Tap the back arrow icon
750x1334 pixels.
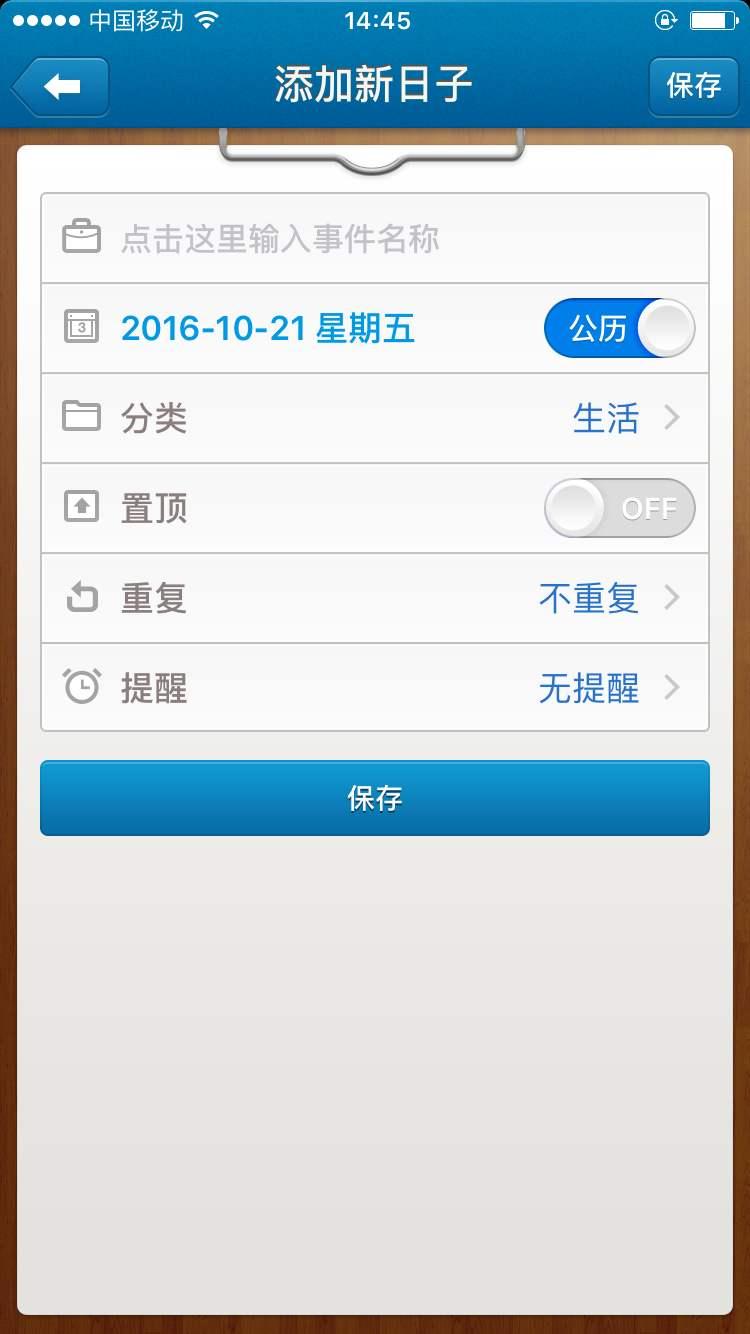[x=59, y=87]
